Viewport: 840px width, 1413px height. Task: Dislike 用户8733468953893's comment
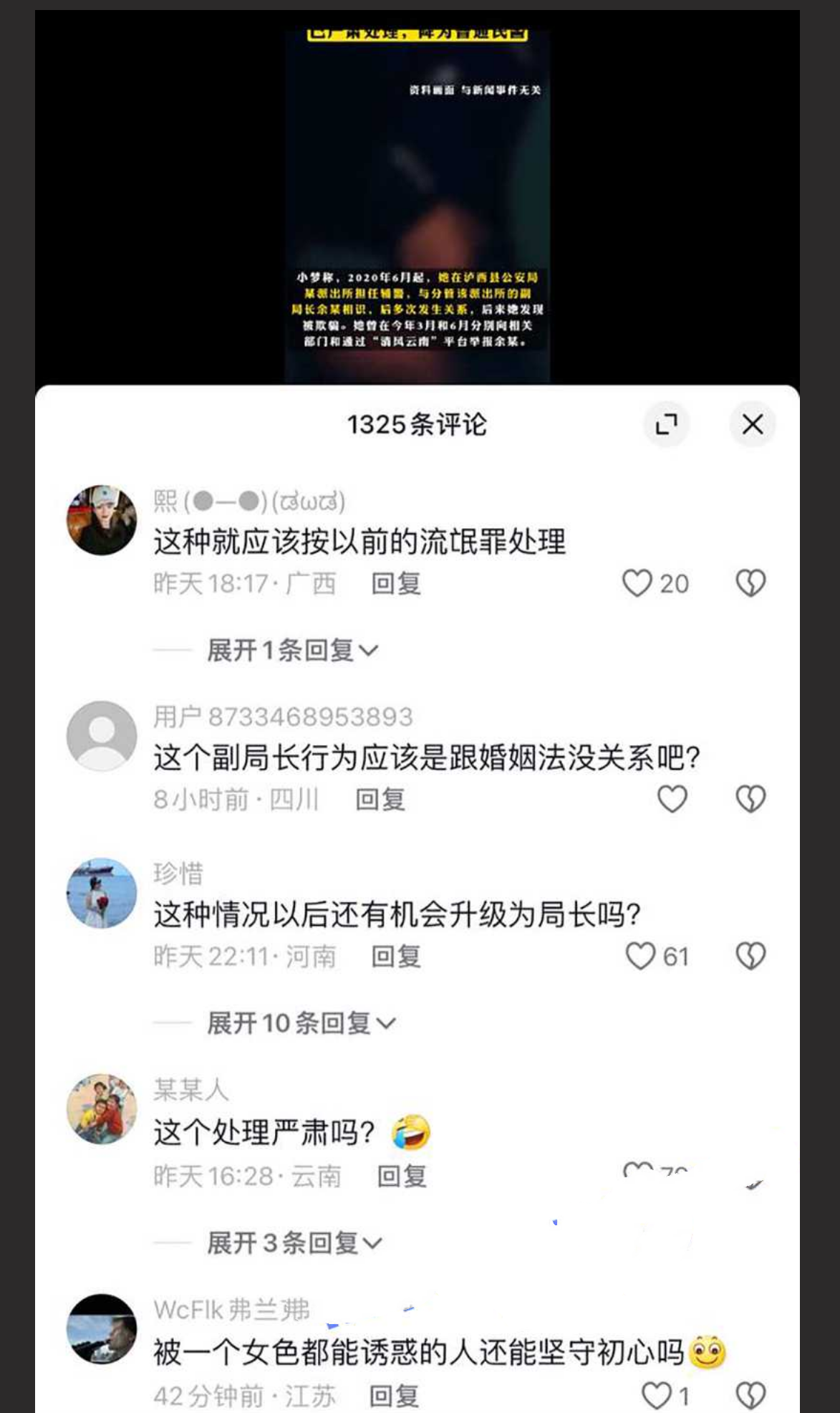(x=750, y=800)
